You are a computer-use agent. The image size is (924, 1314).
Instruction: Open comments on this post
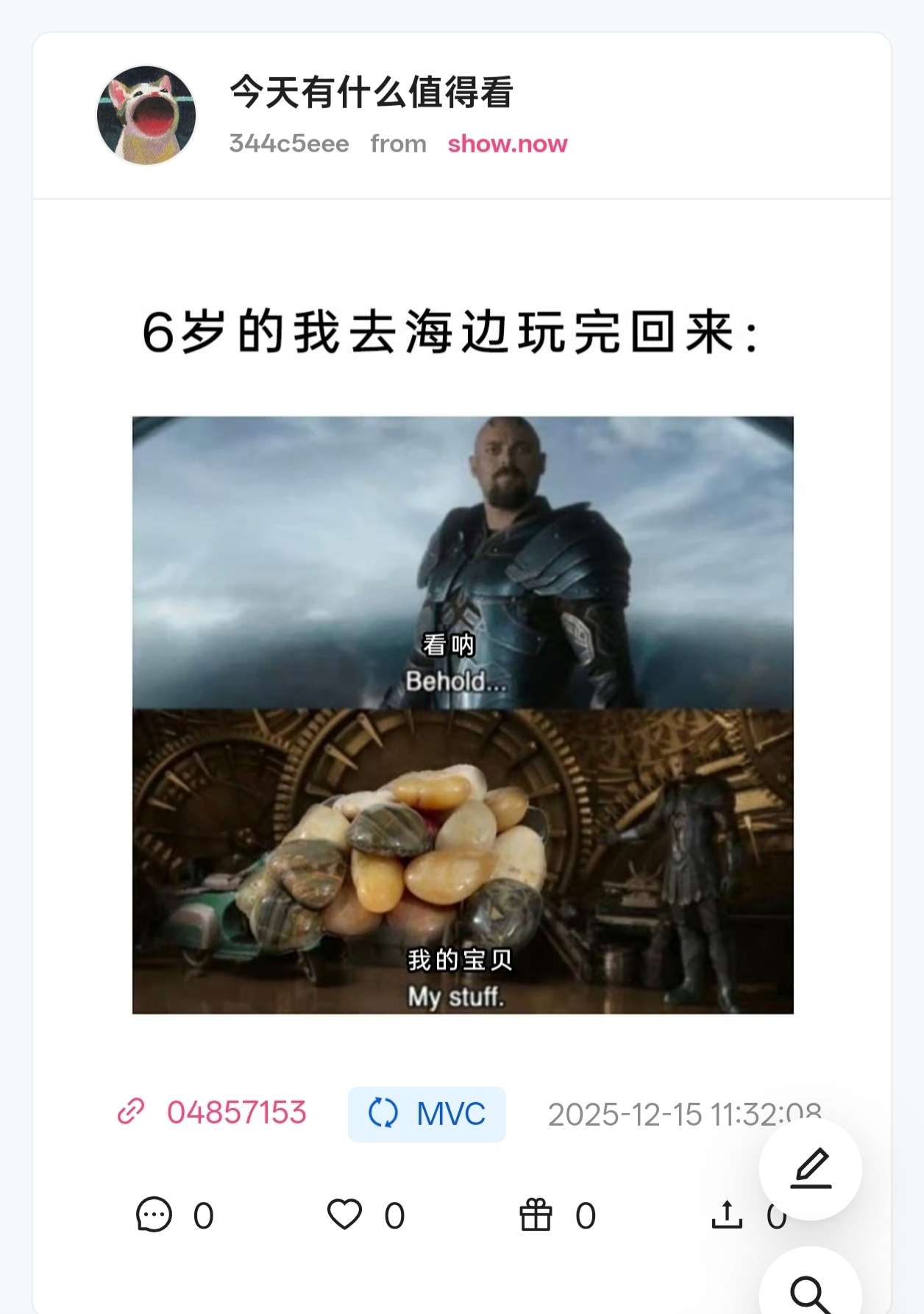[154, 1215]
